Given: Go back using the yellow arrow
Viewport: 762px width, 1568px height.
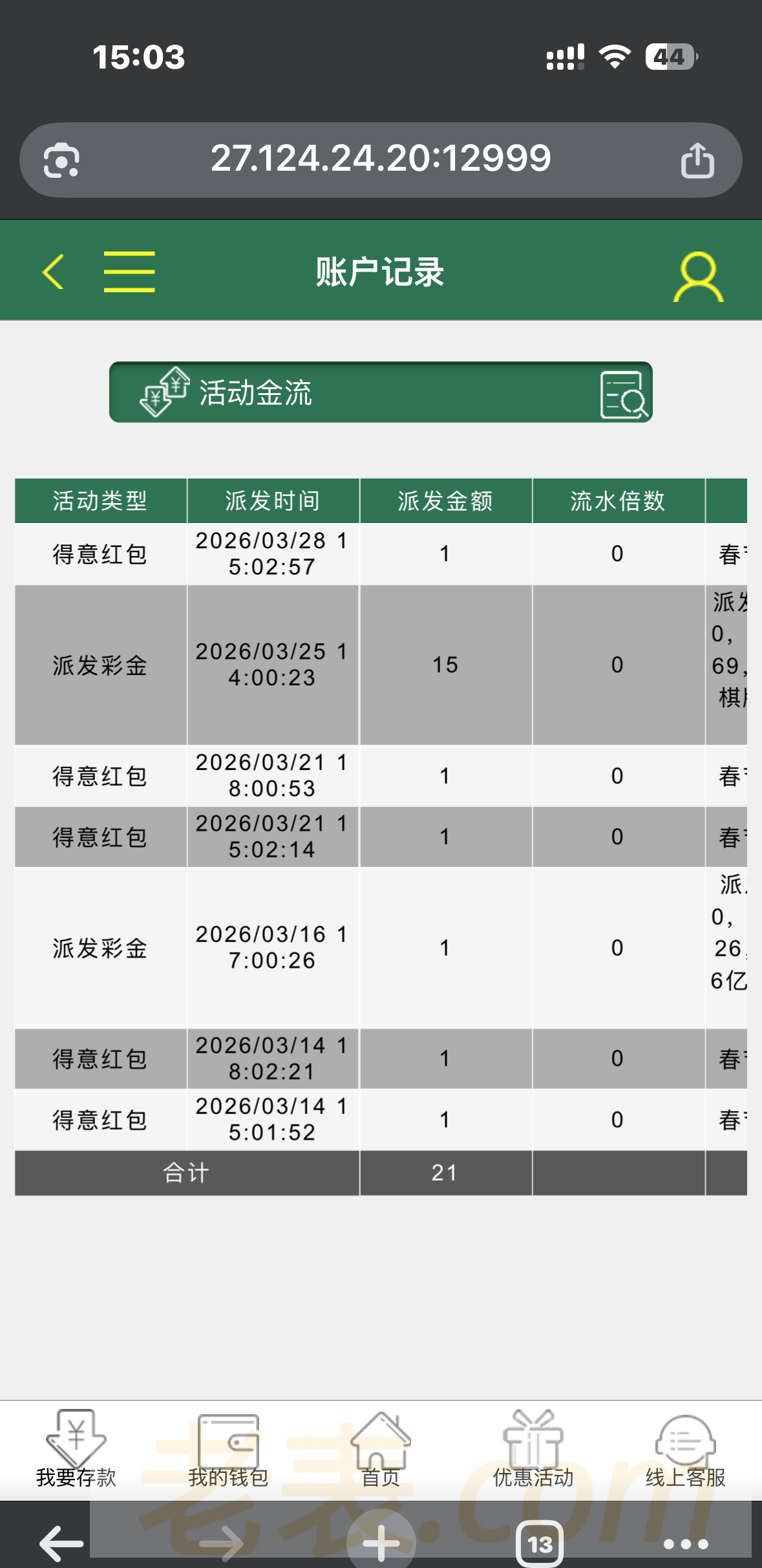Looking at the screenshot, I should coord(53,272).
